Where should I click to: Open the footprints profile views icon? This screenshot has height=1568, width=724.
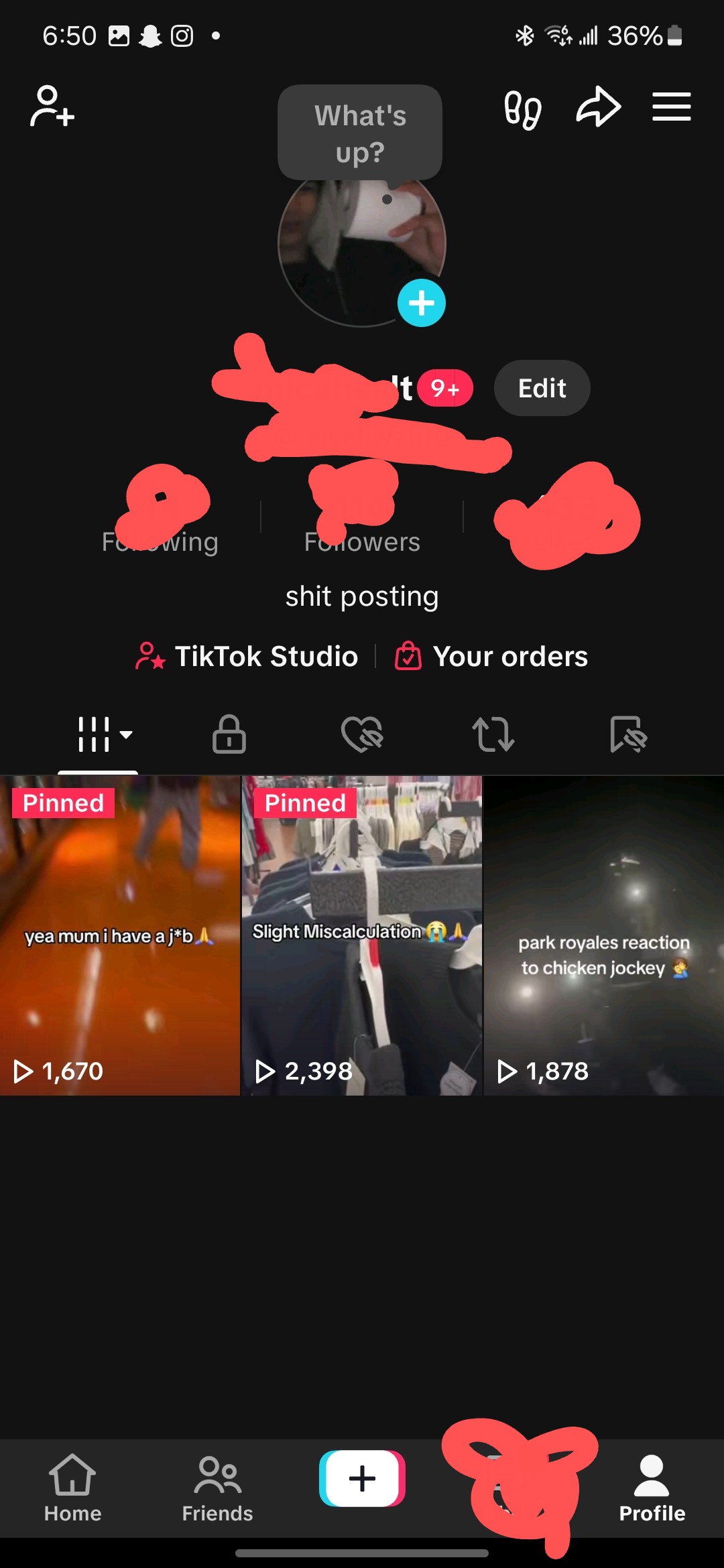coord(523,109)
